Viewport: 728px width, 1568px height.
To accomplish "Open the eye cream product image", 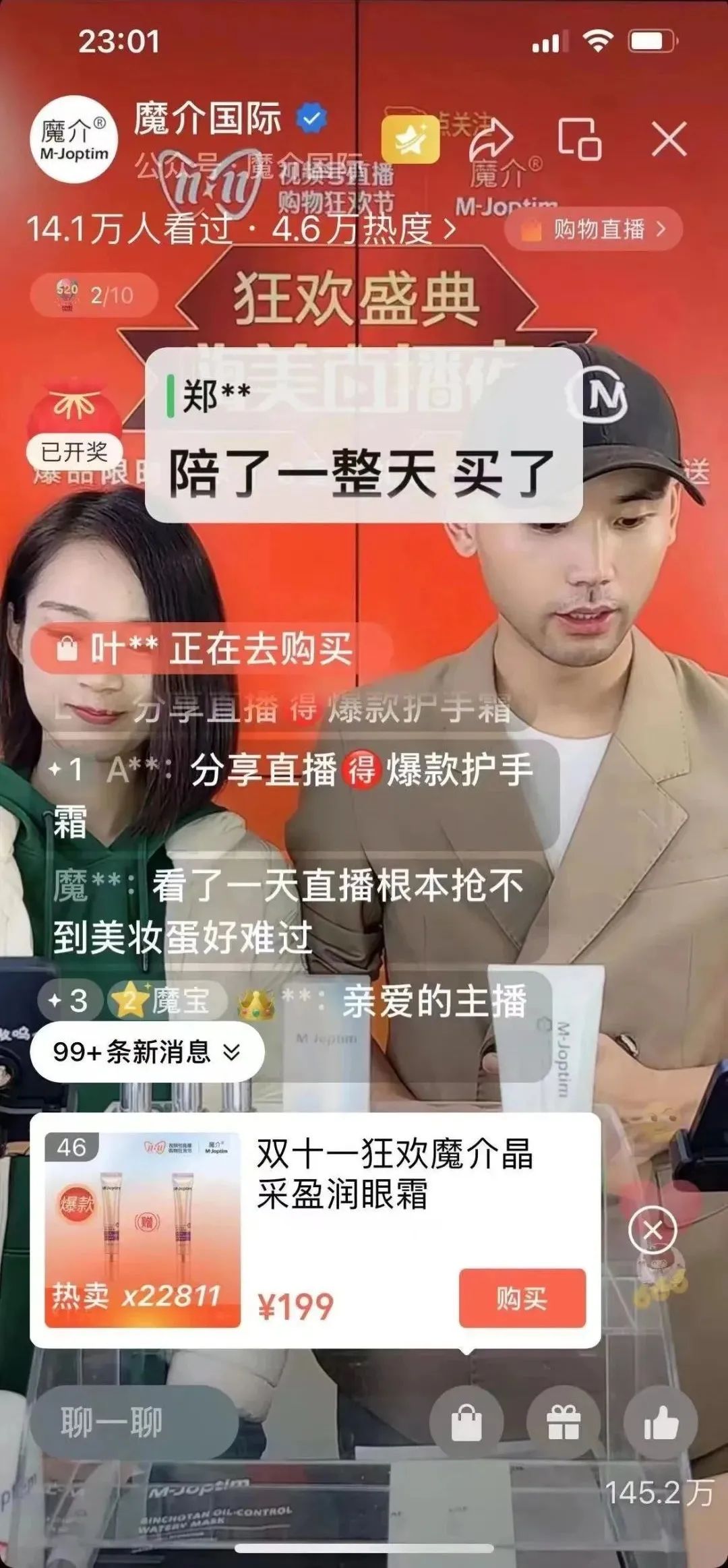I will pos(142,1230).
